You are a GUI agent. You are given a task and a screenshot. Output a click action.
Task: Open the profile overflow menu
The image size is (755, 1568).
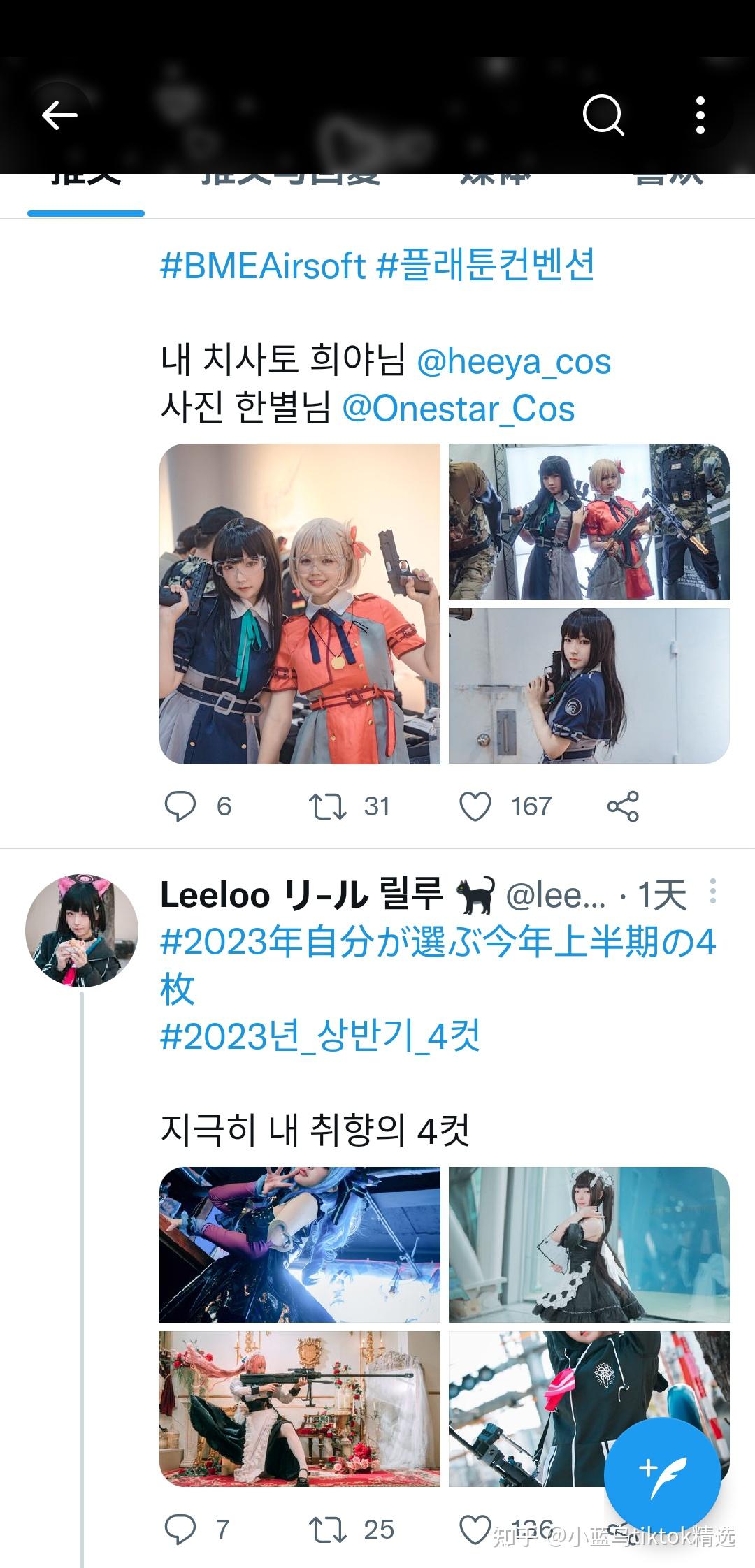pos(700,115)
